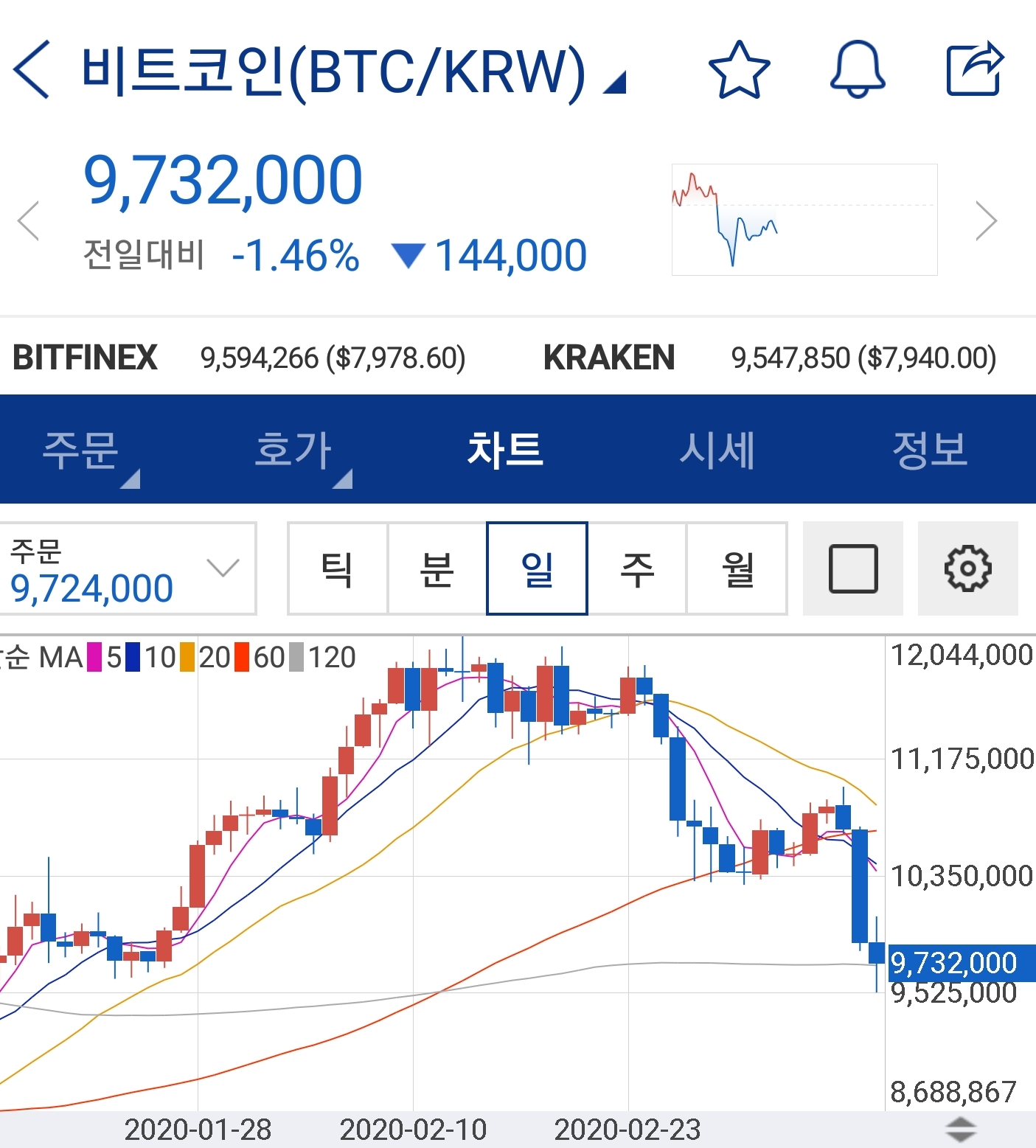Add Bitcoin to favorites with the star
This screenshot has height=1148, width=1036.
[x=739, y=70]
